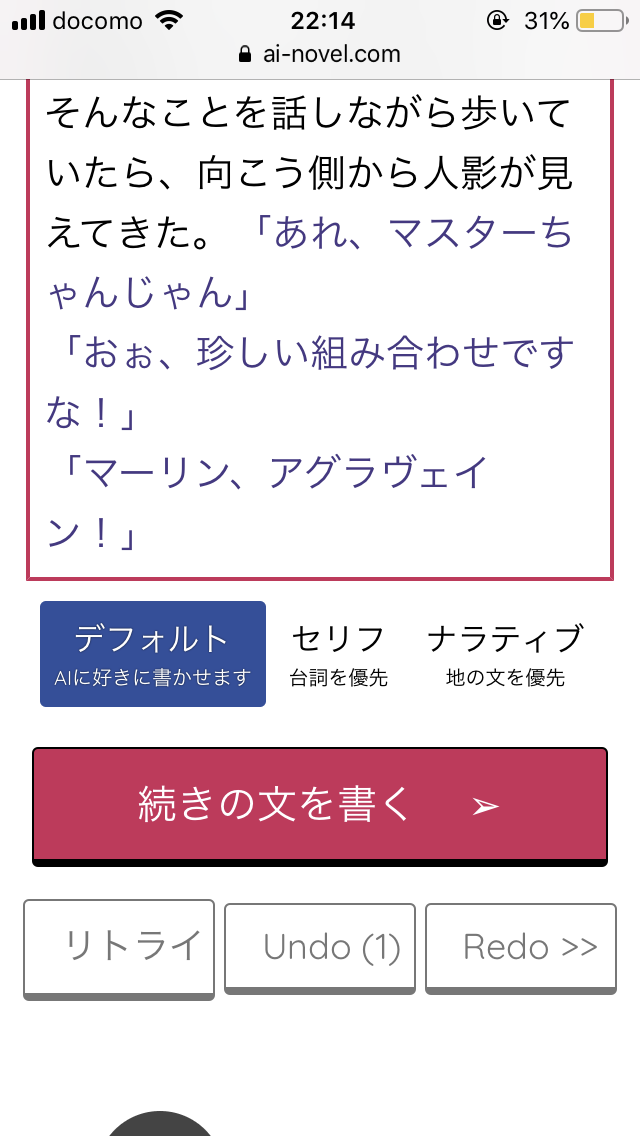This screenshot has height=1136, width=640.
Task: Select the デフォルト writing mode
Action: (153, 654)
